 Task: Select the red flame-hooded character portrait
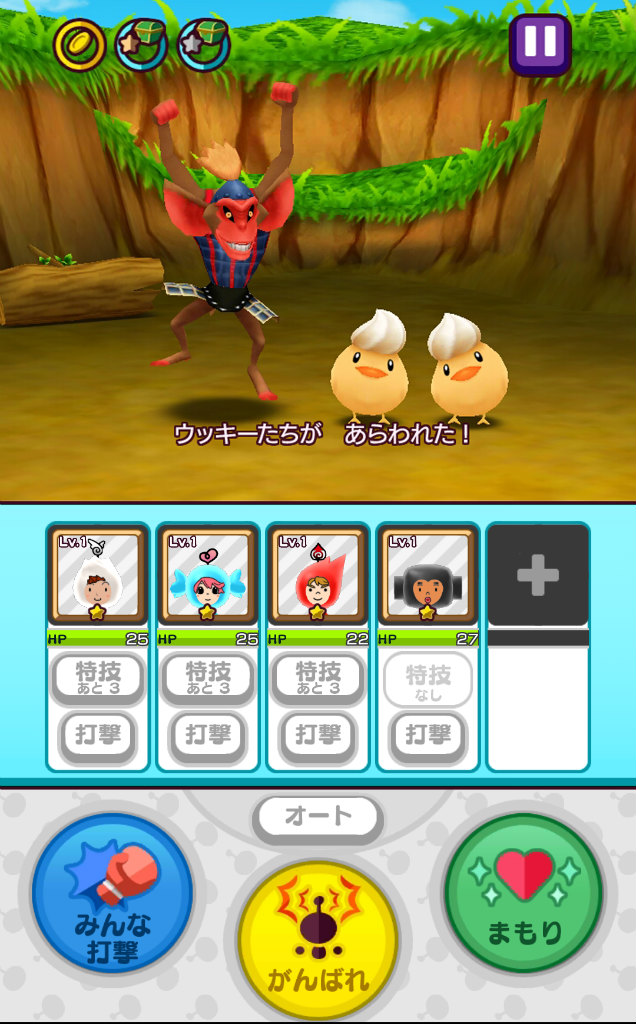click(x=318, y=578)
